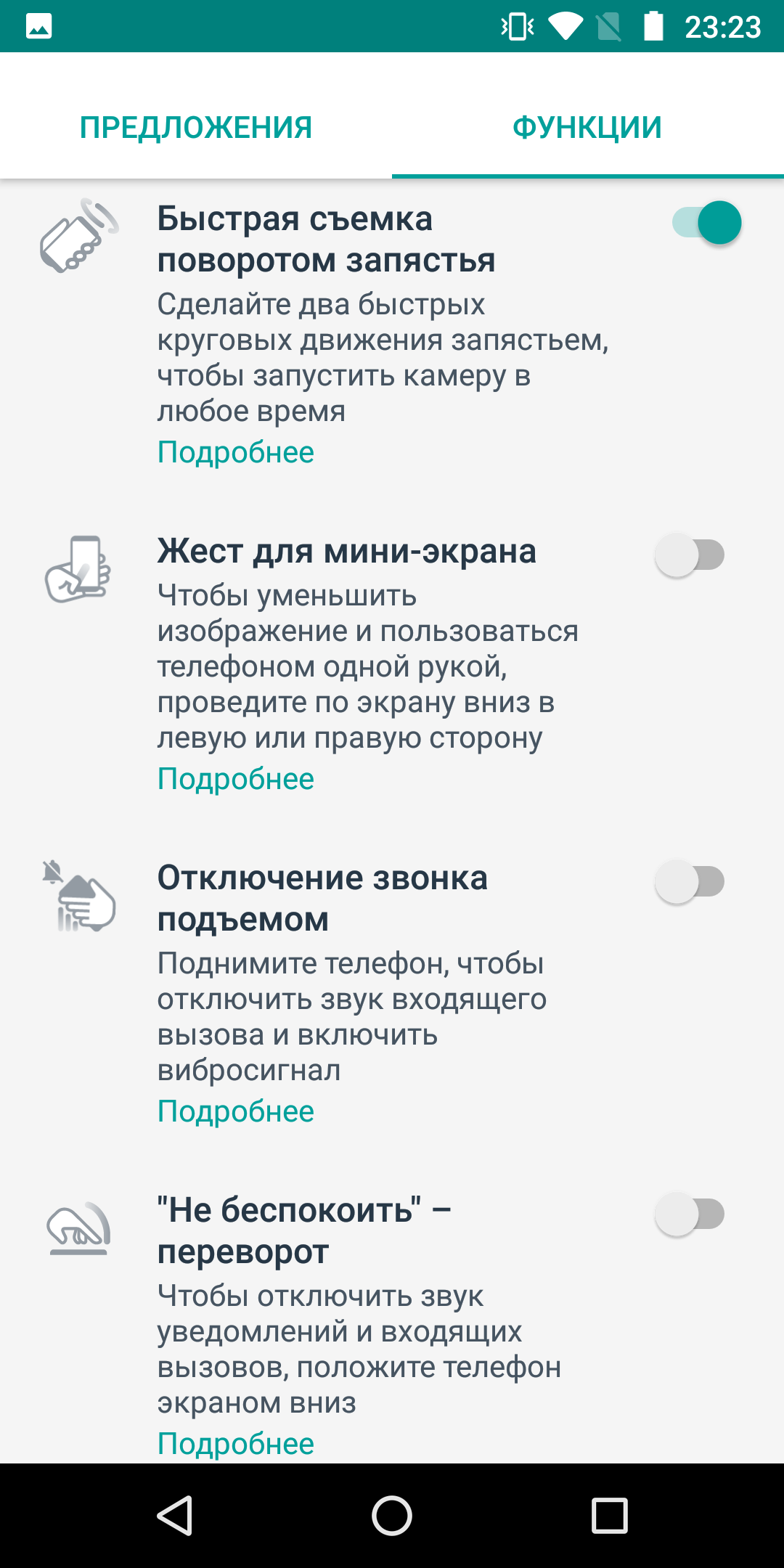Enable Жест для мини-экрана switch

pos(690,555)
